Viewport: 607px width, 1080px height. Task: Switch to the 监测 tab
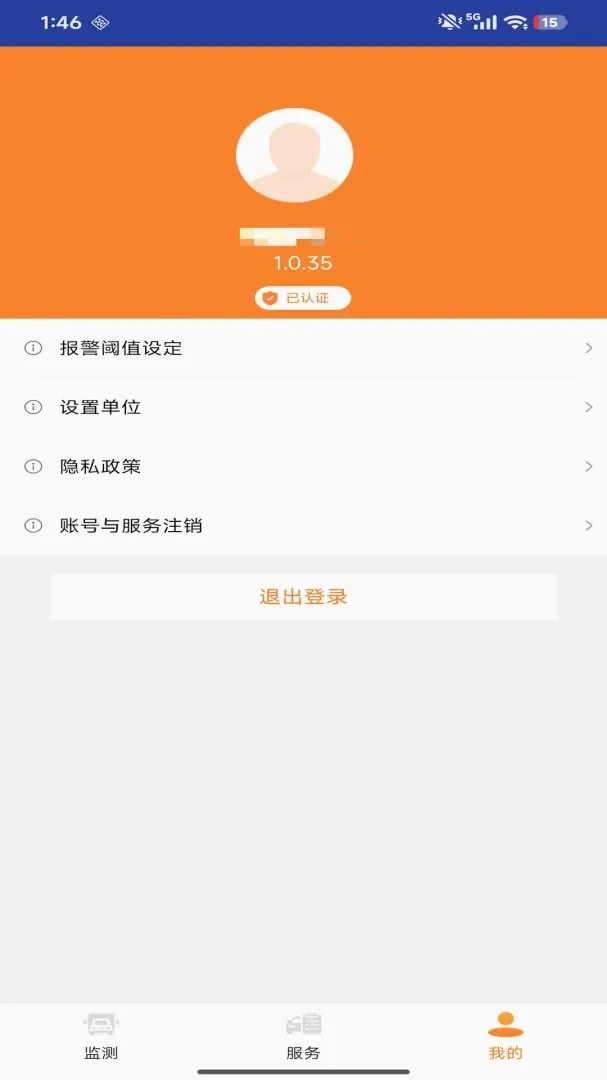click(x=101, y=1036)
